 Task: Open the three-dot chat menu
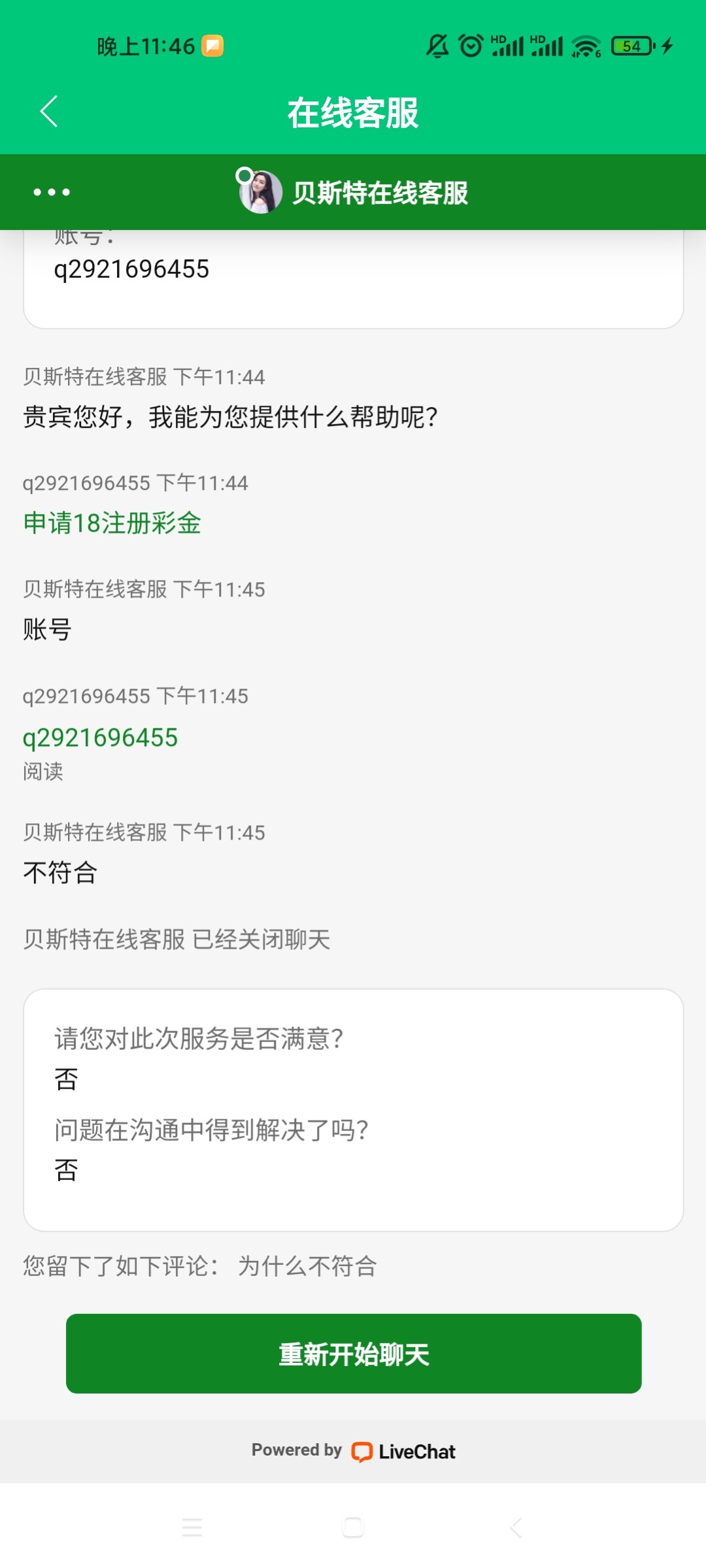52,192
